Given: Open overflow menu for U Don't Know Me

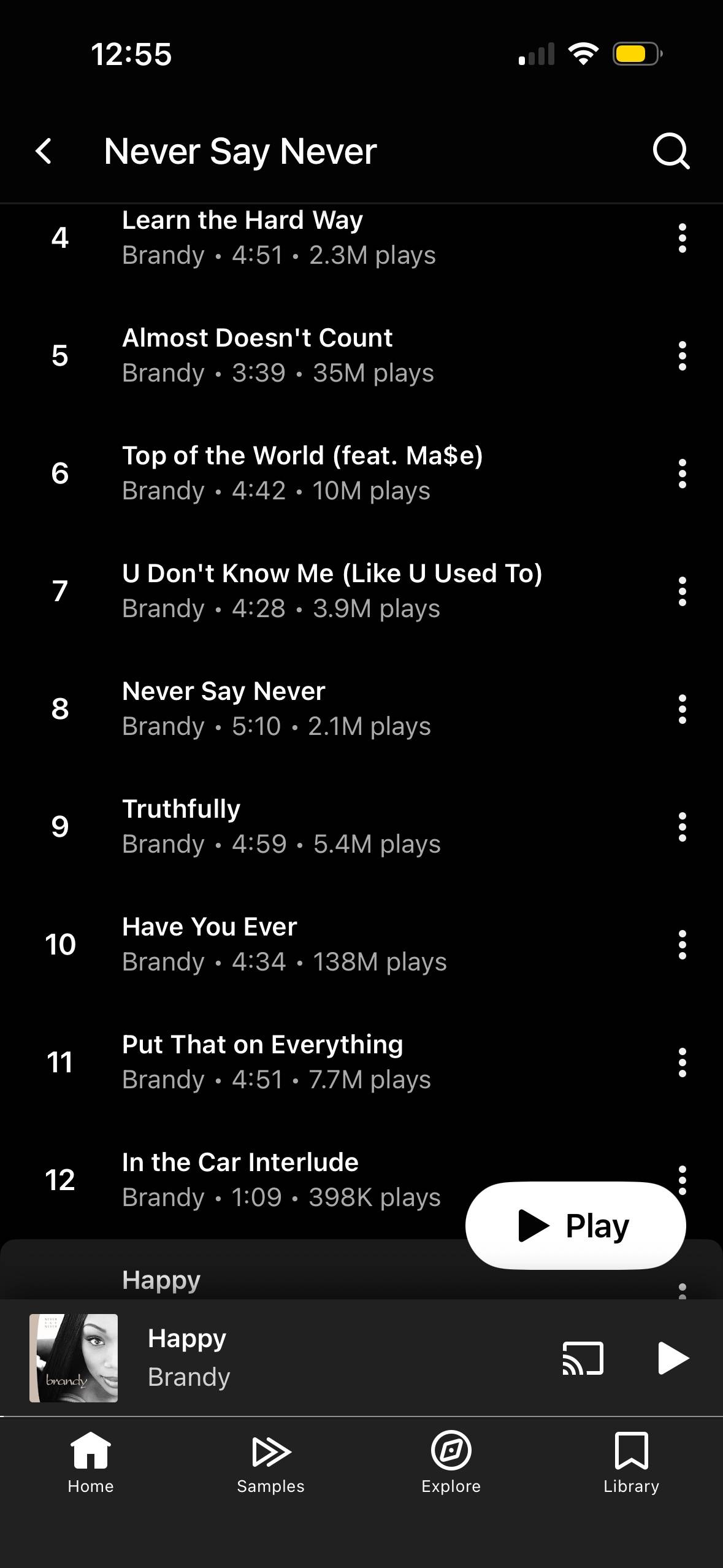Looking at the screenshot, I should 682,591.
